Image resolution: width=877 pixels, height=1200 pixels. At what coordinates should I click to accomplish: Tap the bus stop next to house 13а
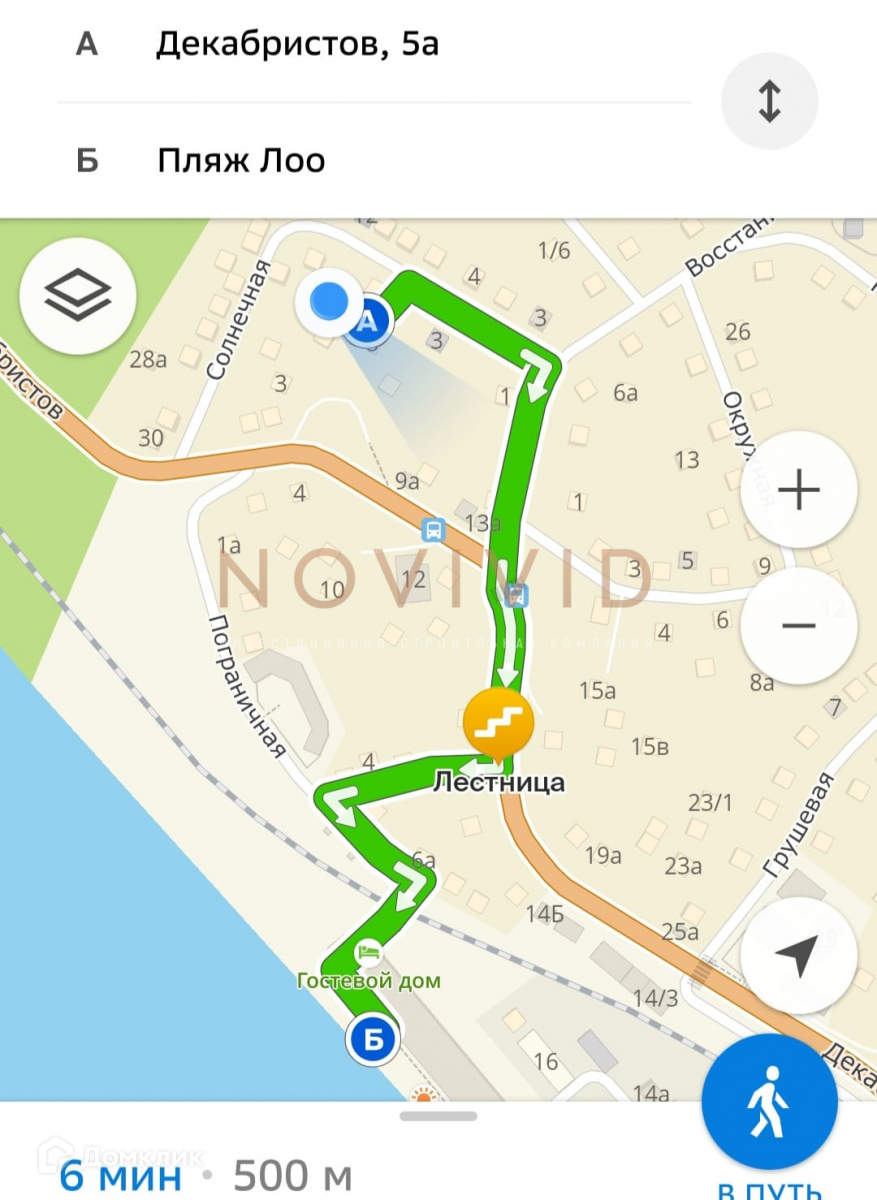pos(434,528)
